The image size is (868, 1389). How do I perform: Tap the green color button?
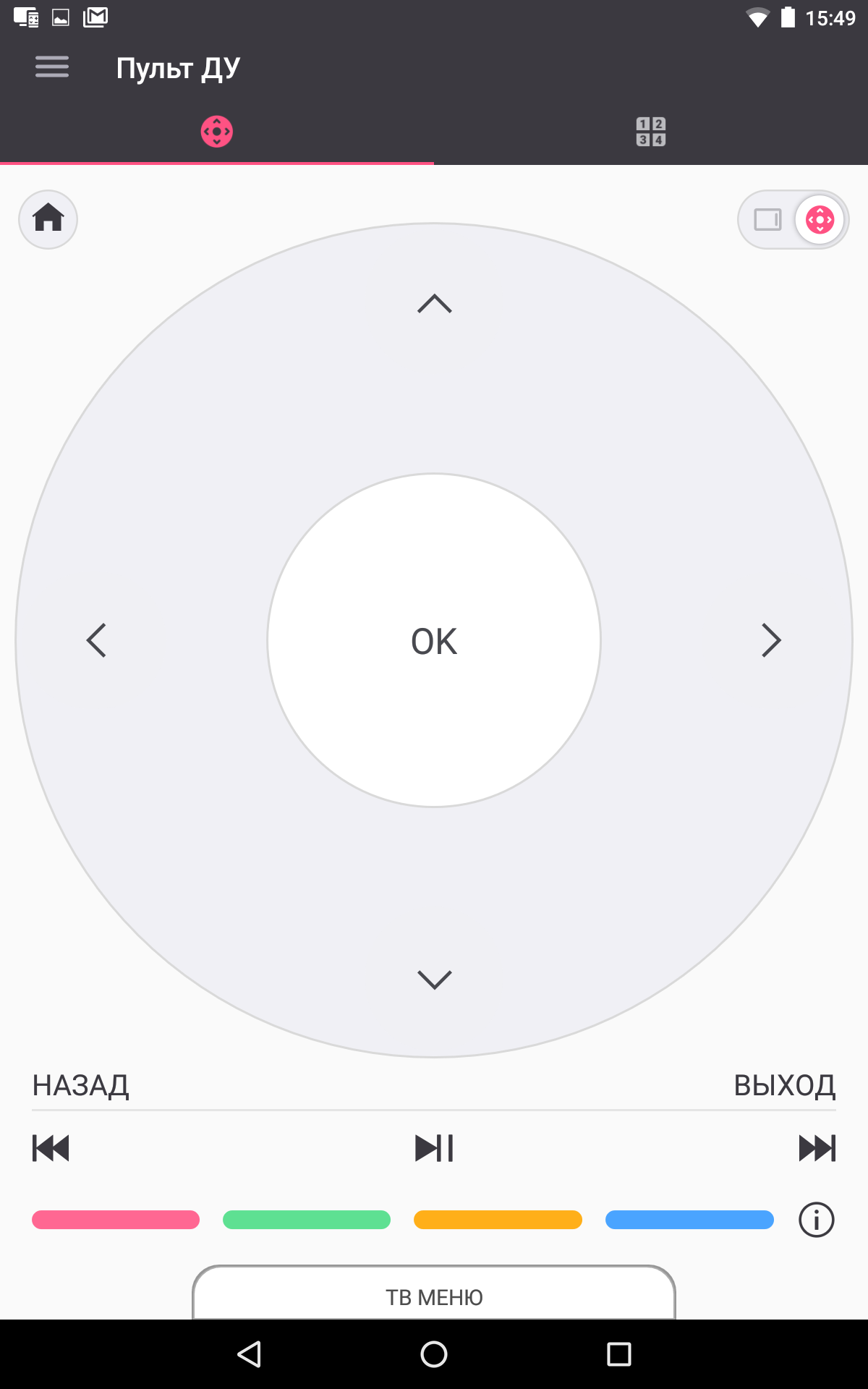pos(307,1220)
